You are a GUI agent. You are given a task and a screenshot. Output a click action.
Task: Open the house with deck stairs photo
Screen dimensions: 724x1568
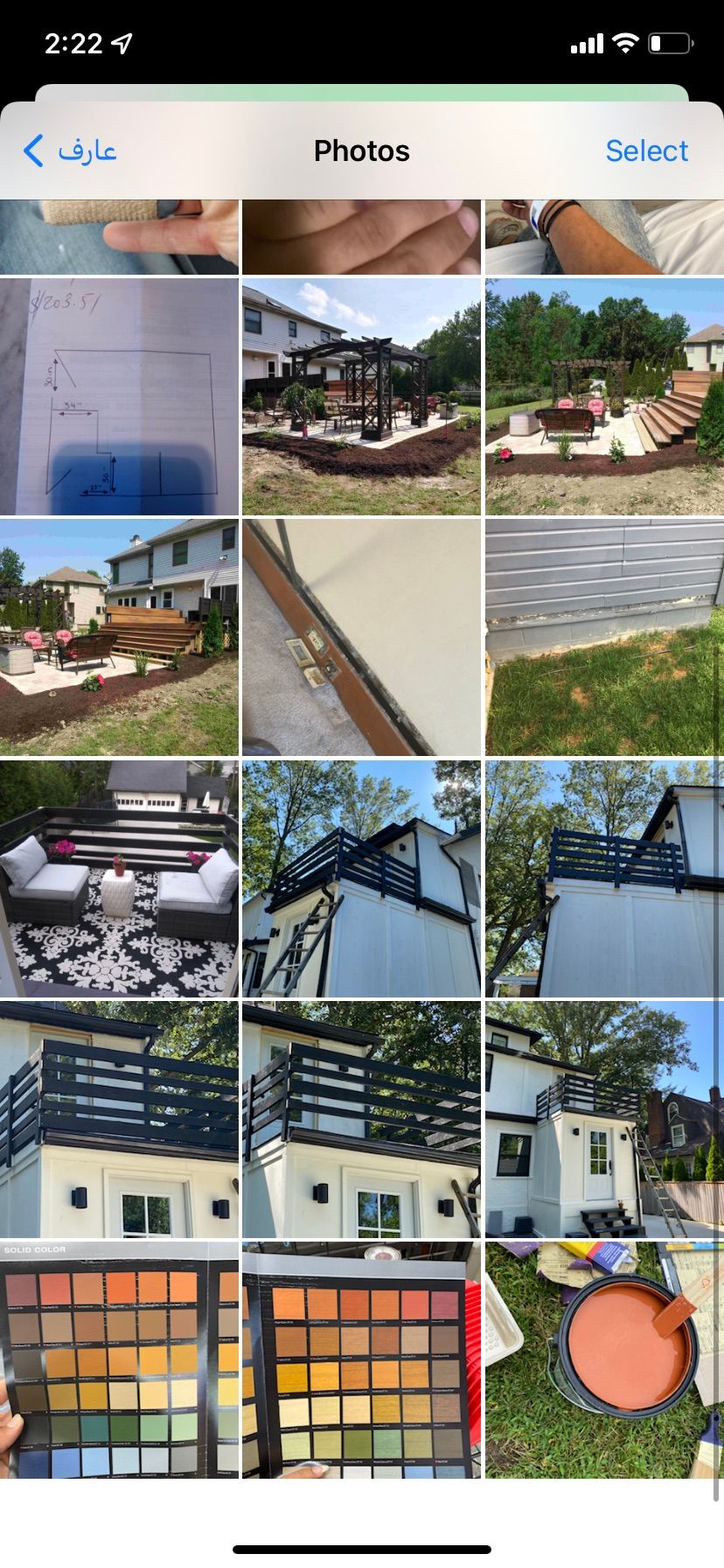point(119,637)
